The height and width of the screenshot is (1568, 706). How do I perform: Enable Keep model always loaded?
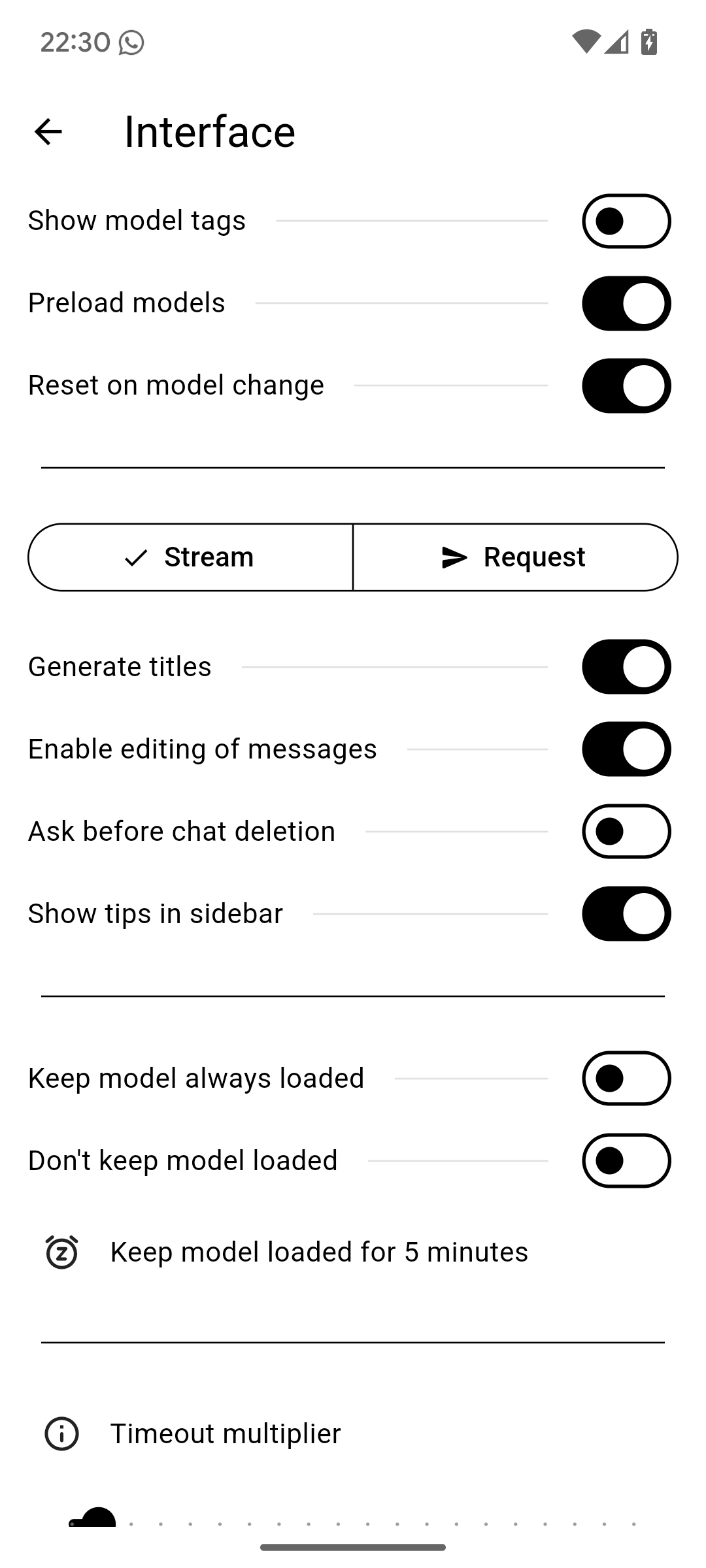626,1078
